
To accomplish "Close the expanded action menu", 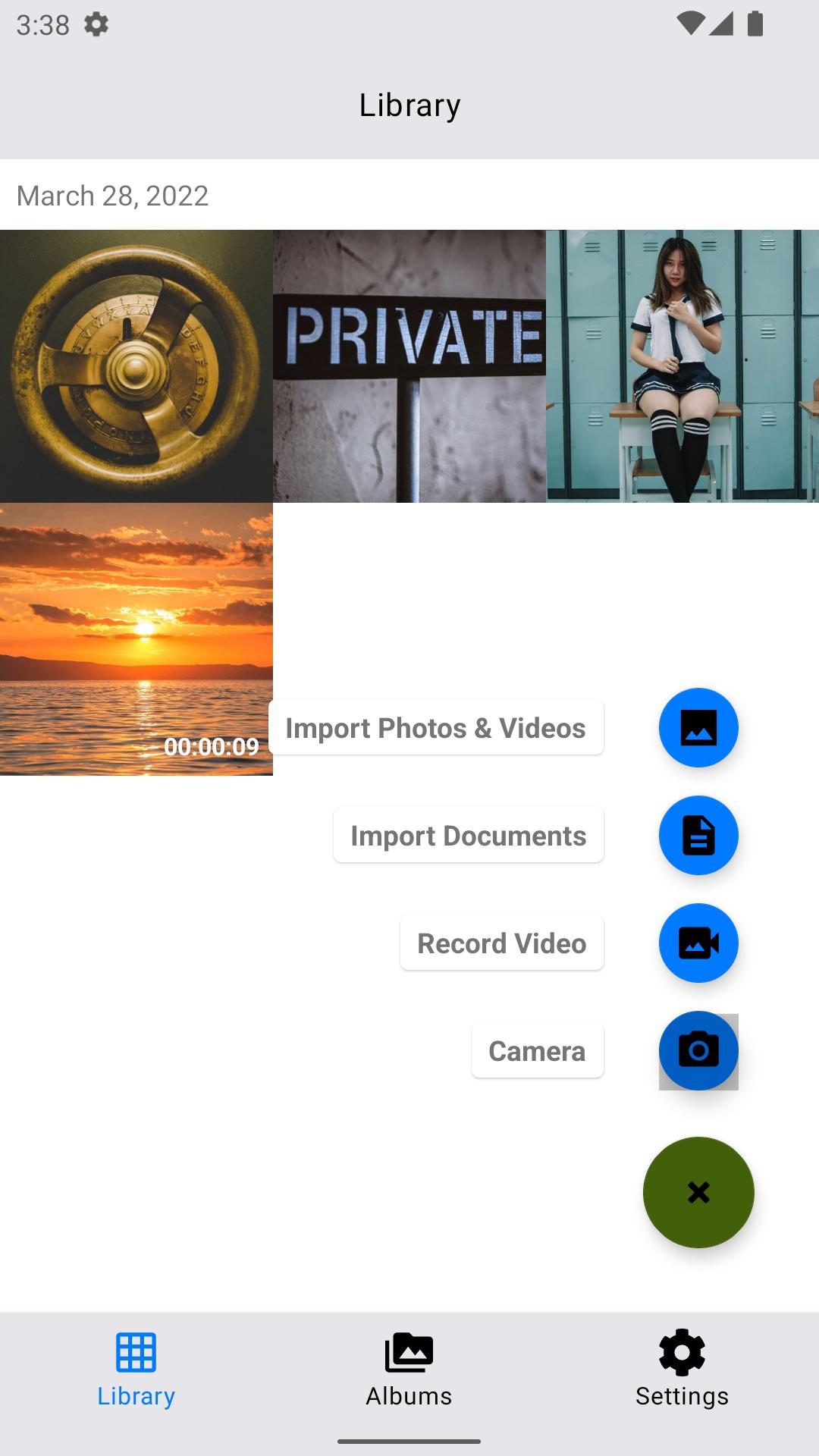I will coord(698,1192).
